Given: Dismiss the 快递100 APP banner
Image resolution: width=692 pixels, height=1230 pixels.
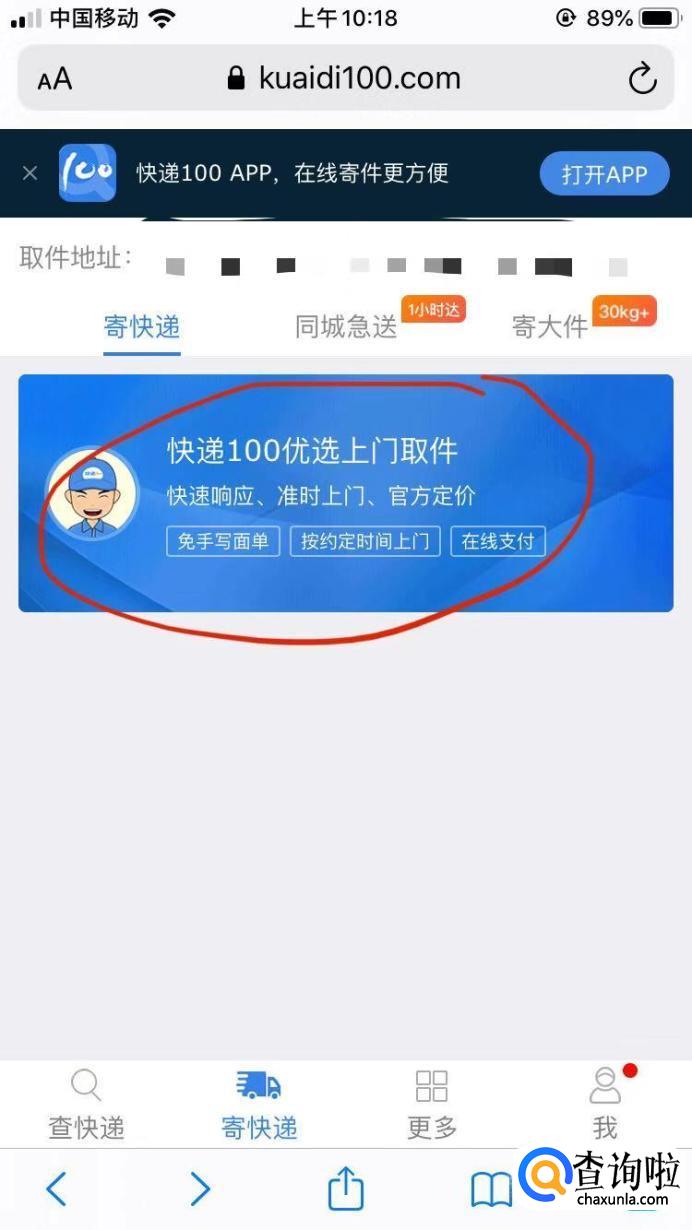Looking at the screenshot, I should coord(30,173).
